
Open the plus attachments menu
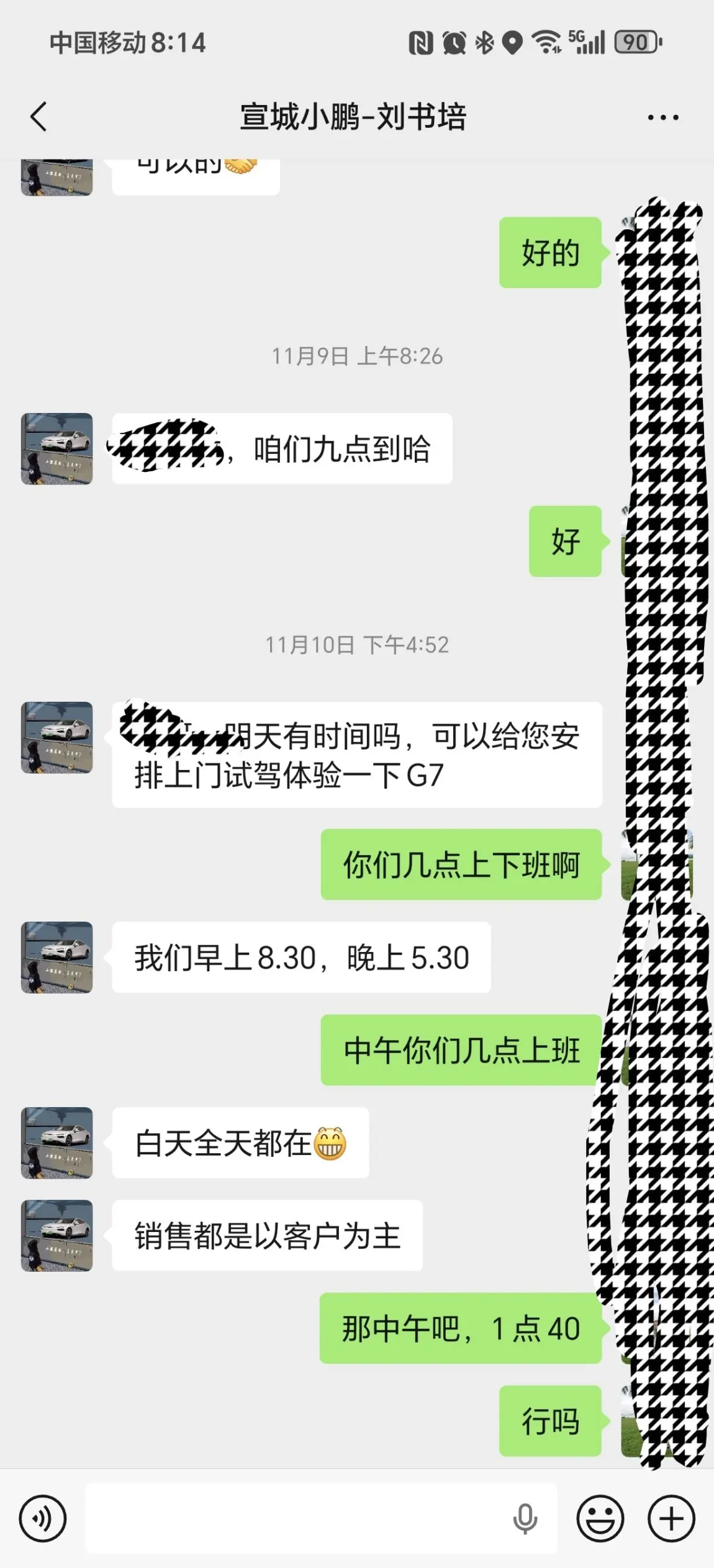click(x=671, y=1518)
